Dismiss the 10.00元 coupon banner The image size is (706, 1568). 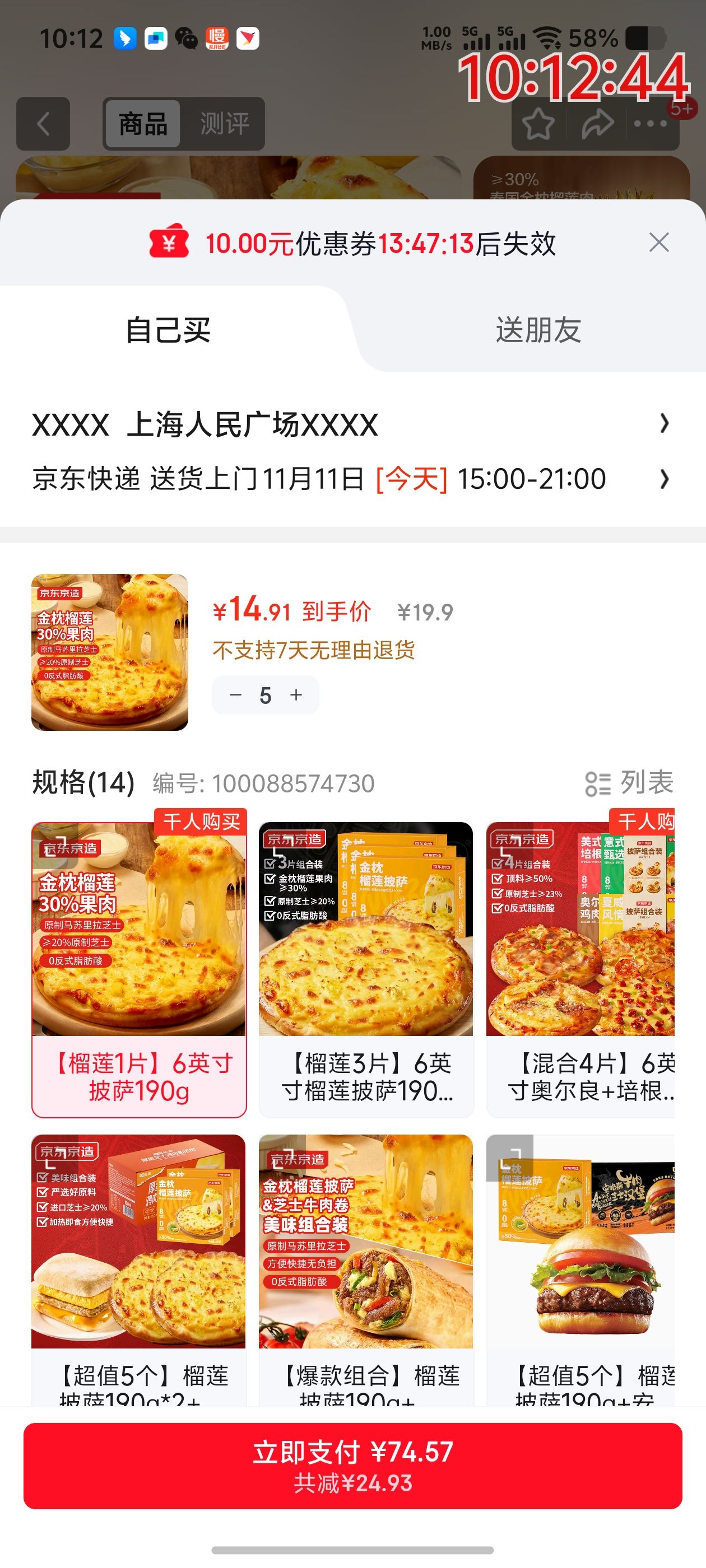(658, 243)
